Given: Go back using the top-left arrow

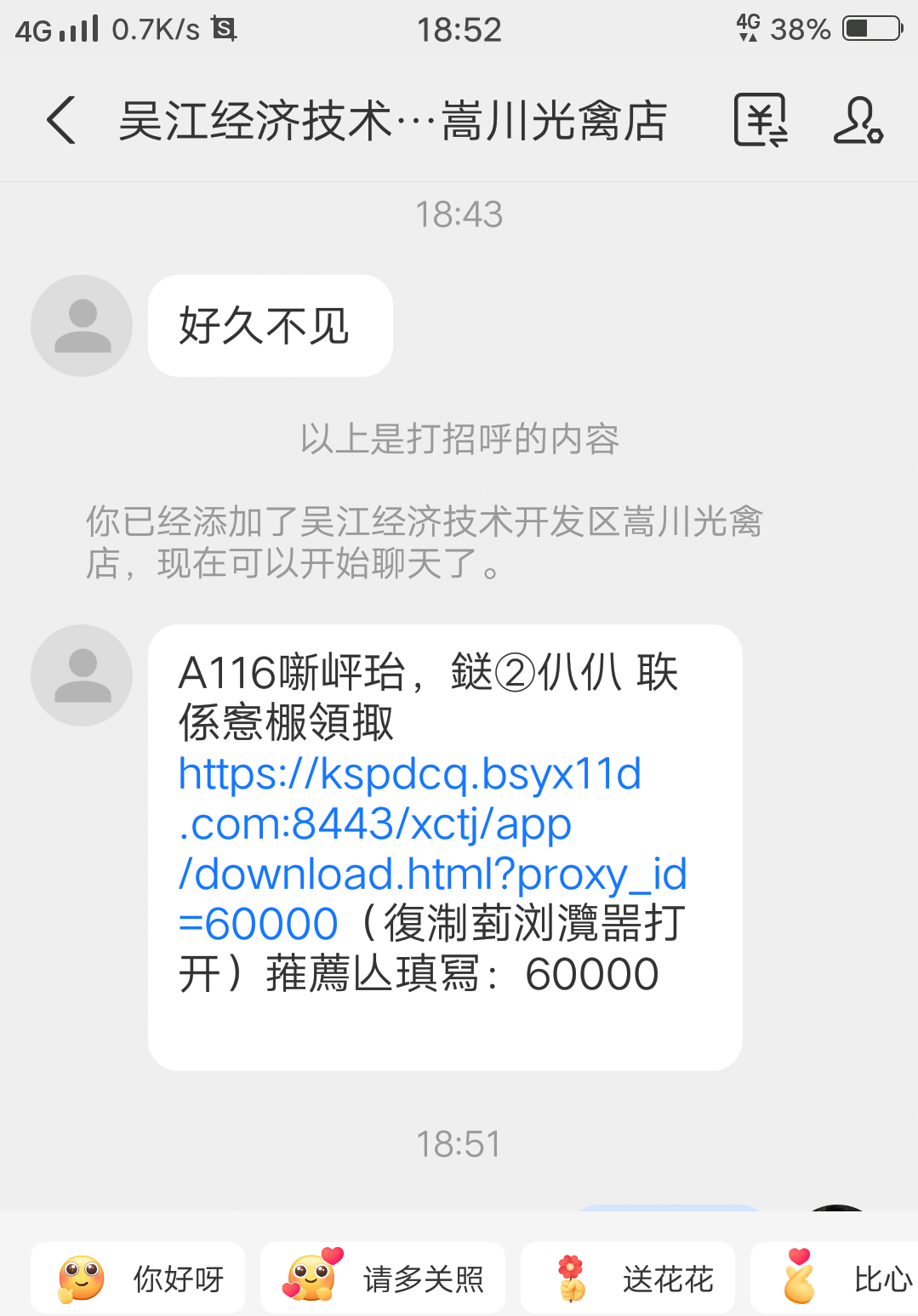Looking at the screenshot, I should (61, 120).
